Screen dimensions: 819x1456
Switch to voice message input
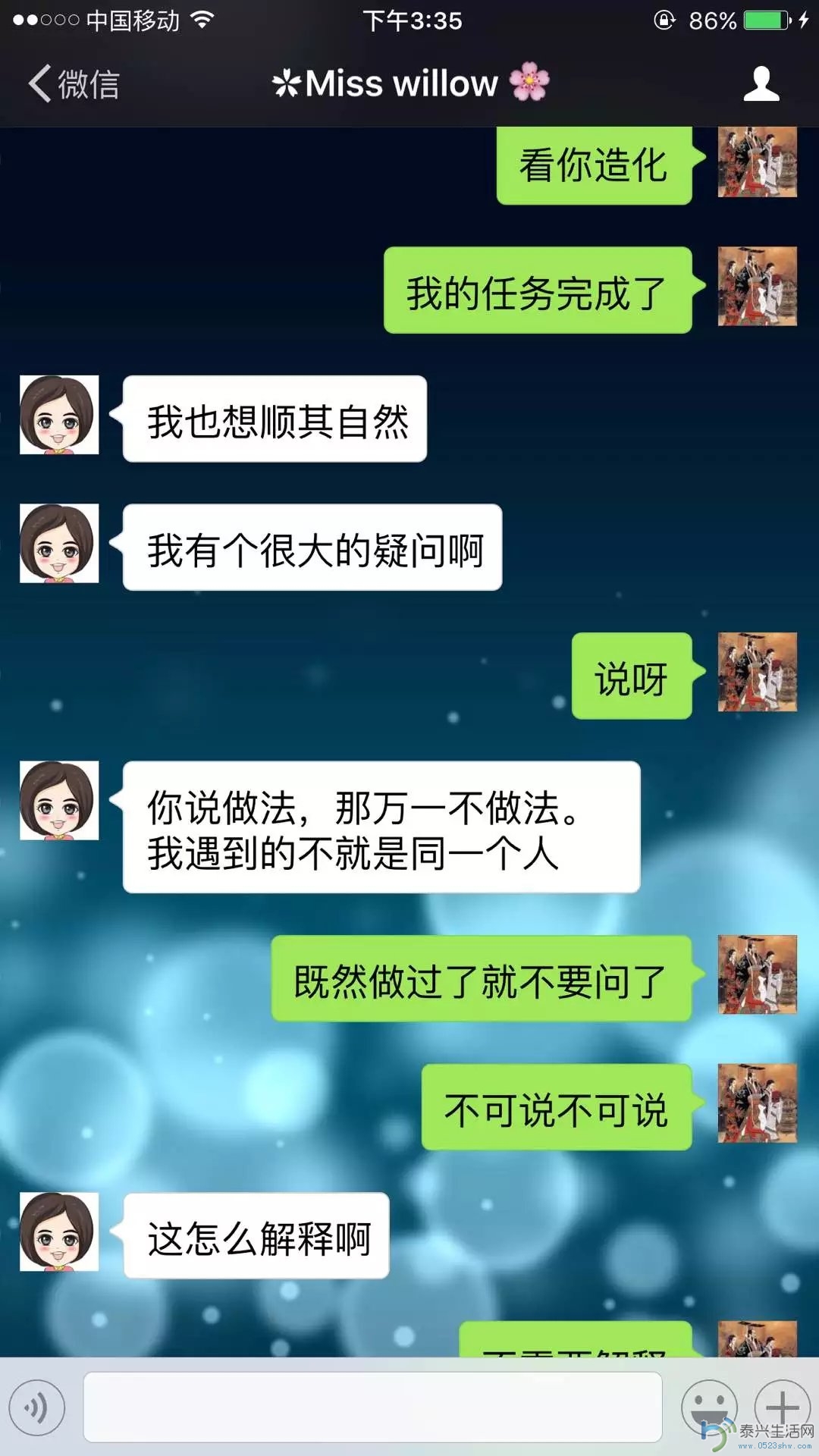coord(37,1408)
